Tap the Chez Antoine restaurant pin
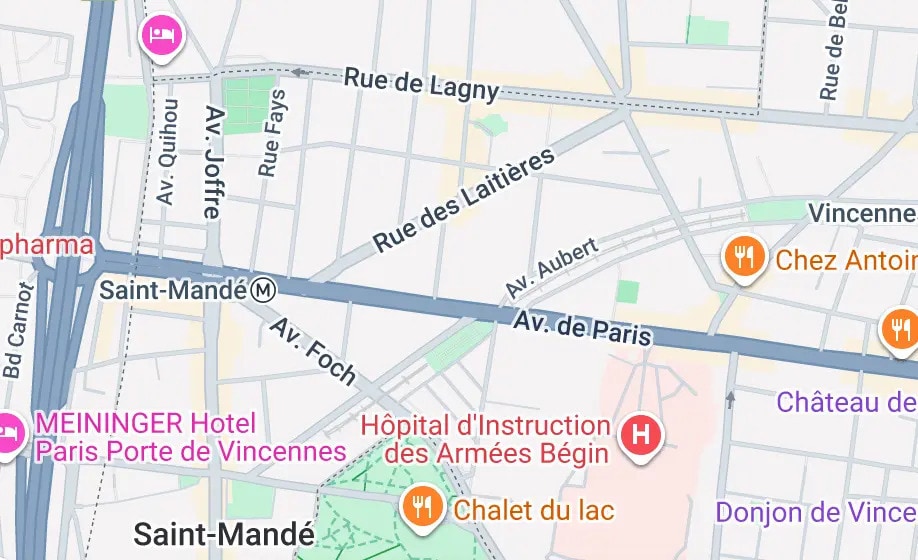 point(744,259)
